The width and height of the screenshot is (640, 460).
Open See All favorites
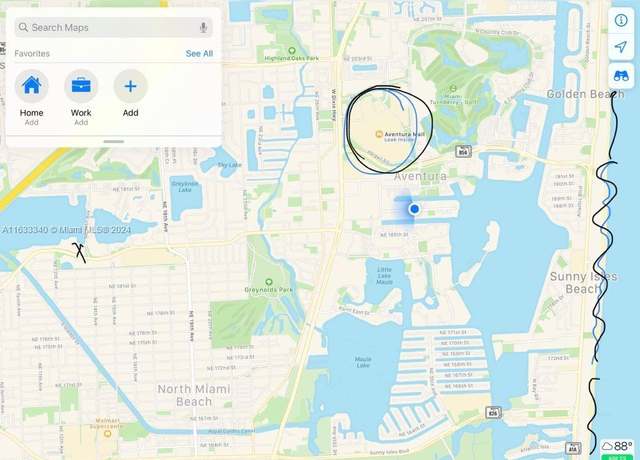coord(199,53)
